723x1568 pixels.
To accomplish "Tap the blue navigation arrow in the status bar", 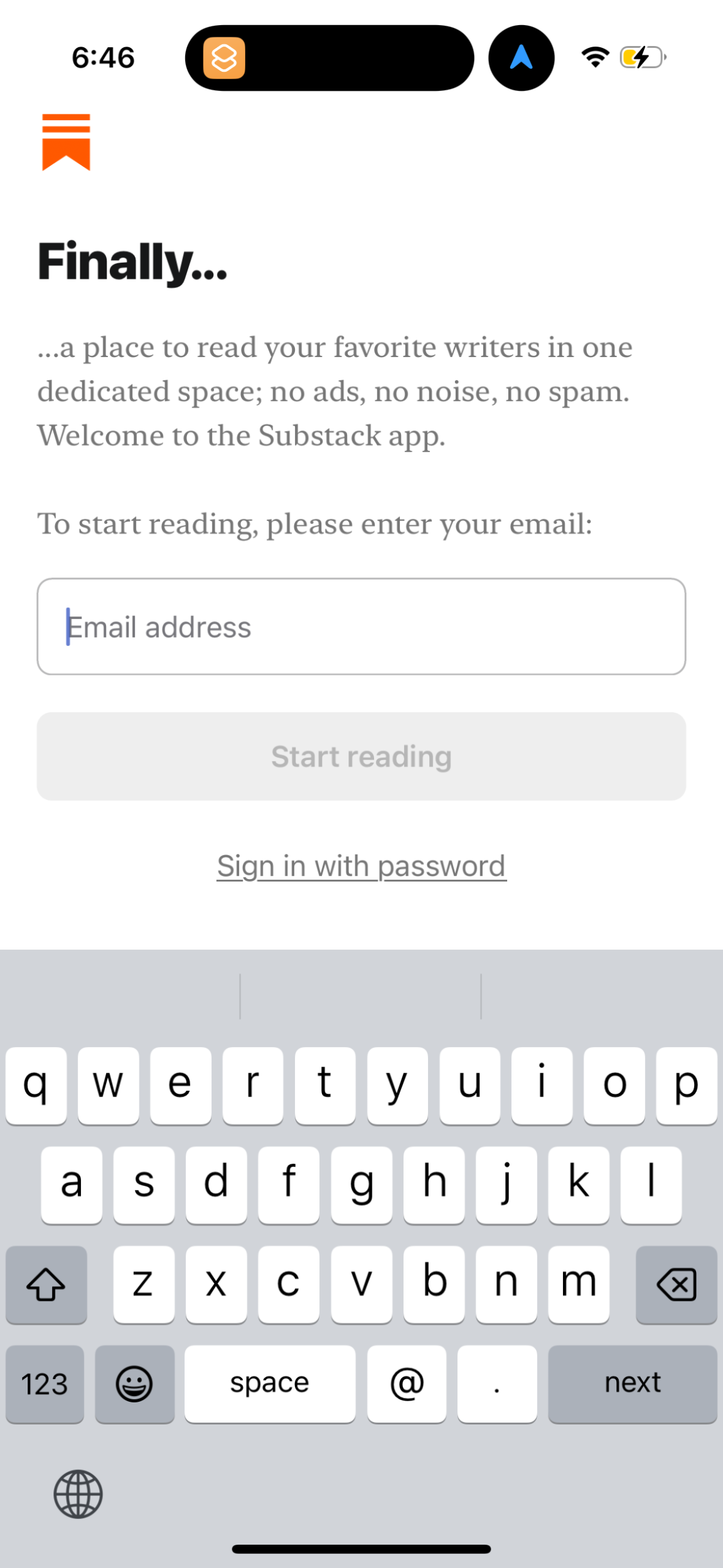I will click(x=519, y=57).
